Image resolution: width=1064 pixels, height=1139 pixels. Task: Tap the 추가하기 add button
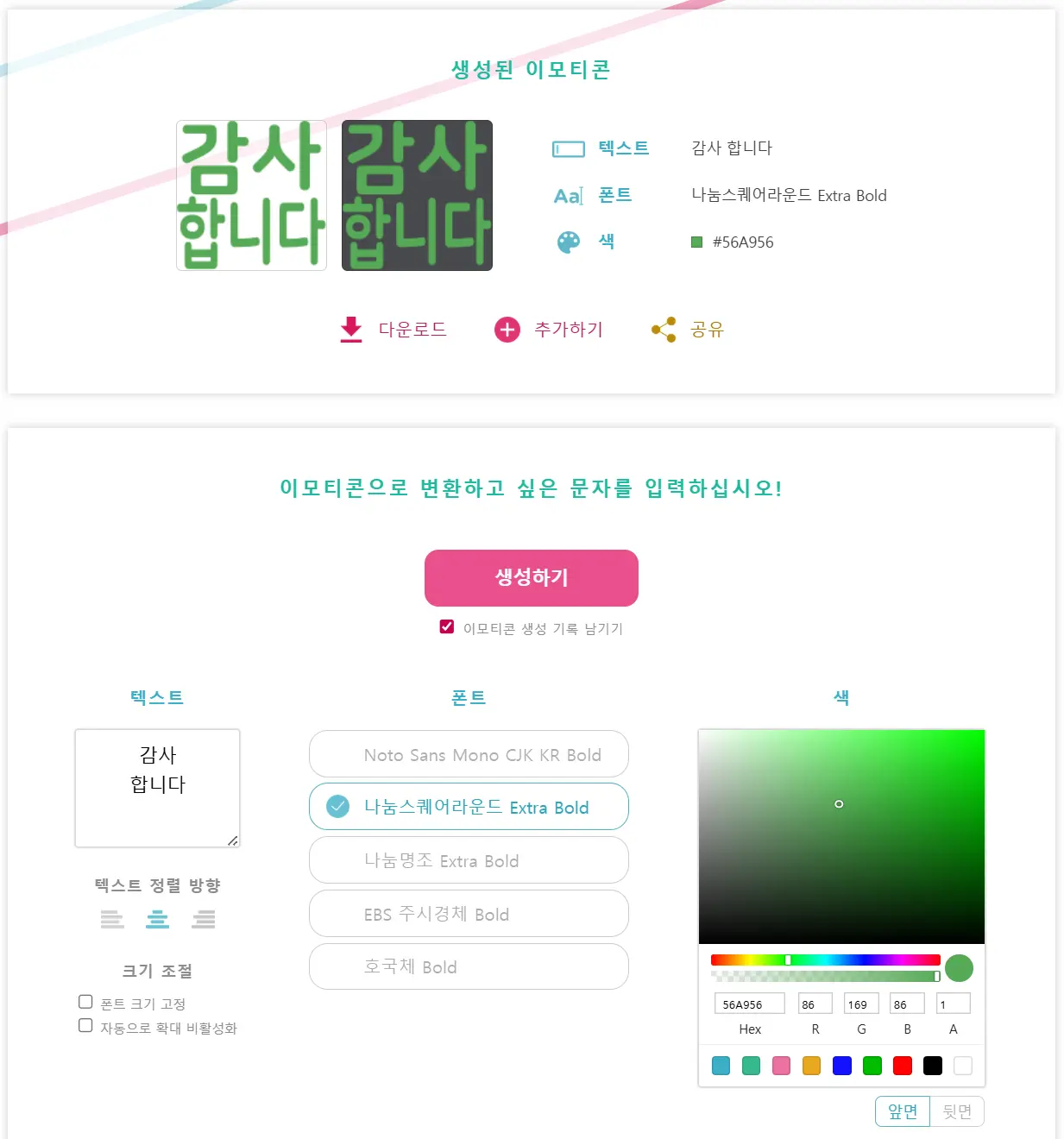point(549,330)
